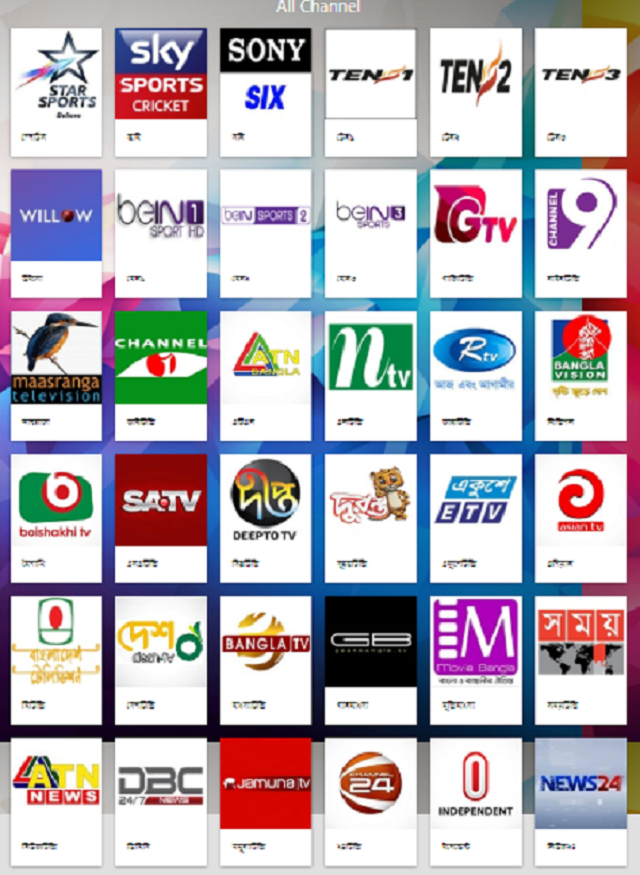This screenshot has width=640, height=875.
Task: Open the Independent channel card
Action: coord(476,800)
